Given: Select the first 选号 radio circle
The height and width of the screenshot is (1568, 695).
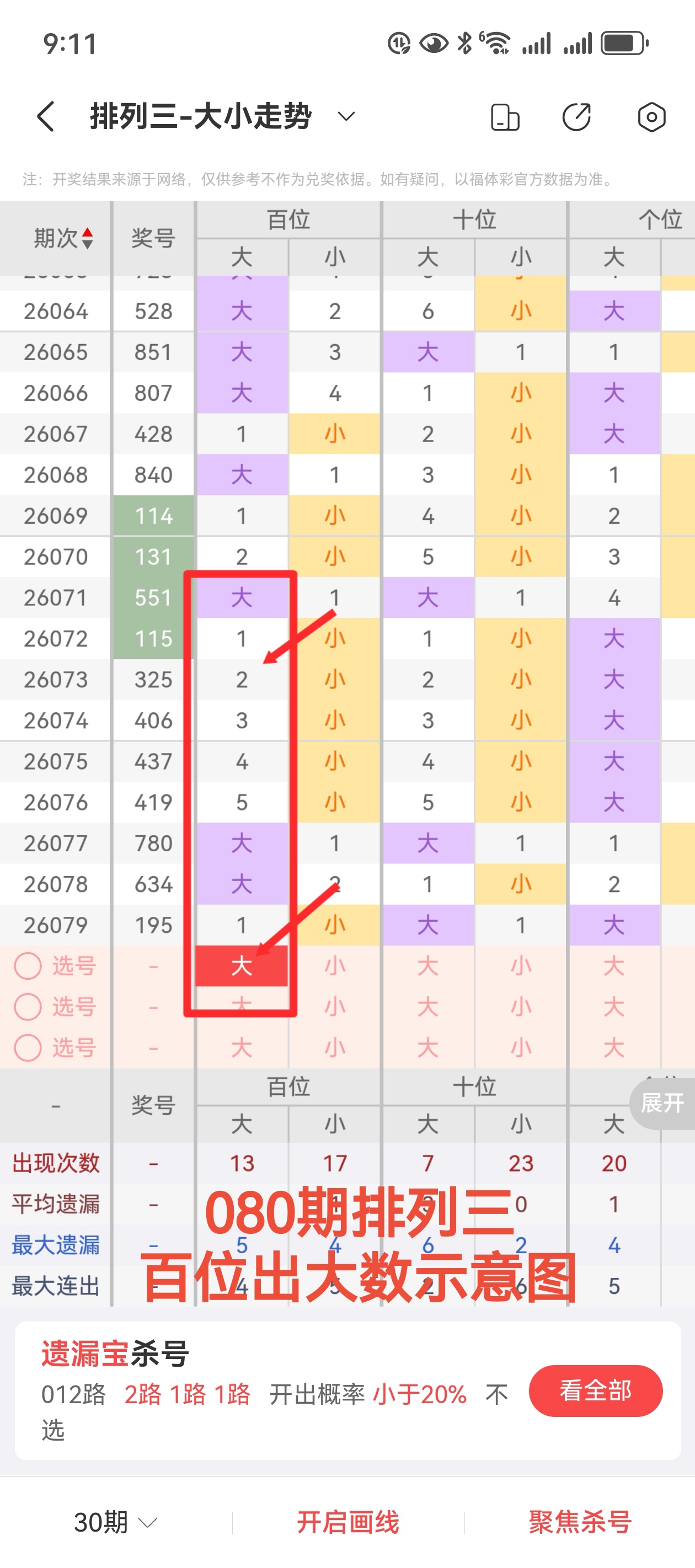Looking at the screenshot, I should click(x=27, y=966).
